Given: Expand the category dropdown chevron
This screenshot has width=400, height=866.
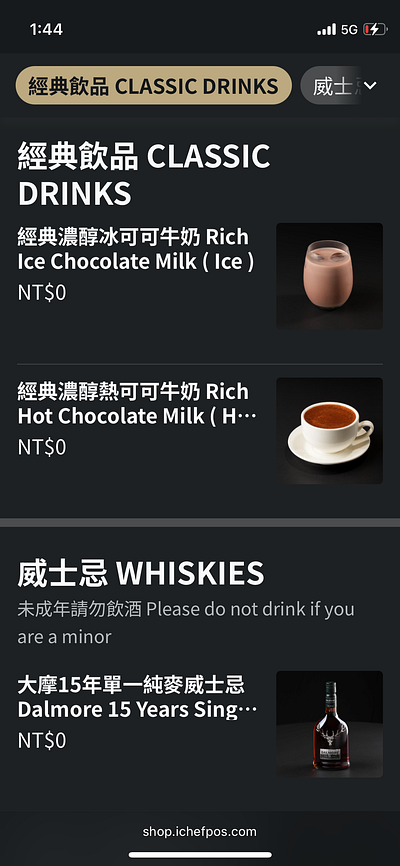Looking at the screenshot, I should pyautogui.click(x=370, y=86).
